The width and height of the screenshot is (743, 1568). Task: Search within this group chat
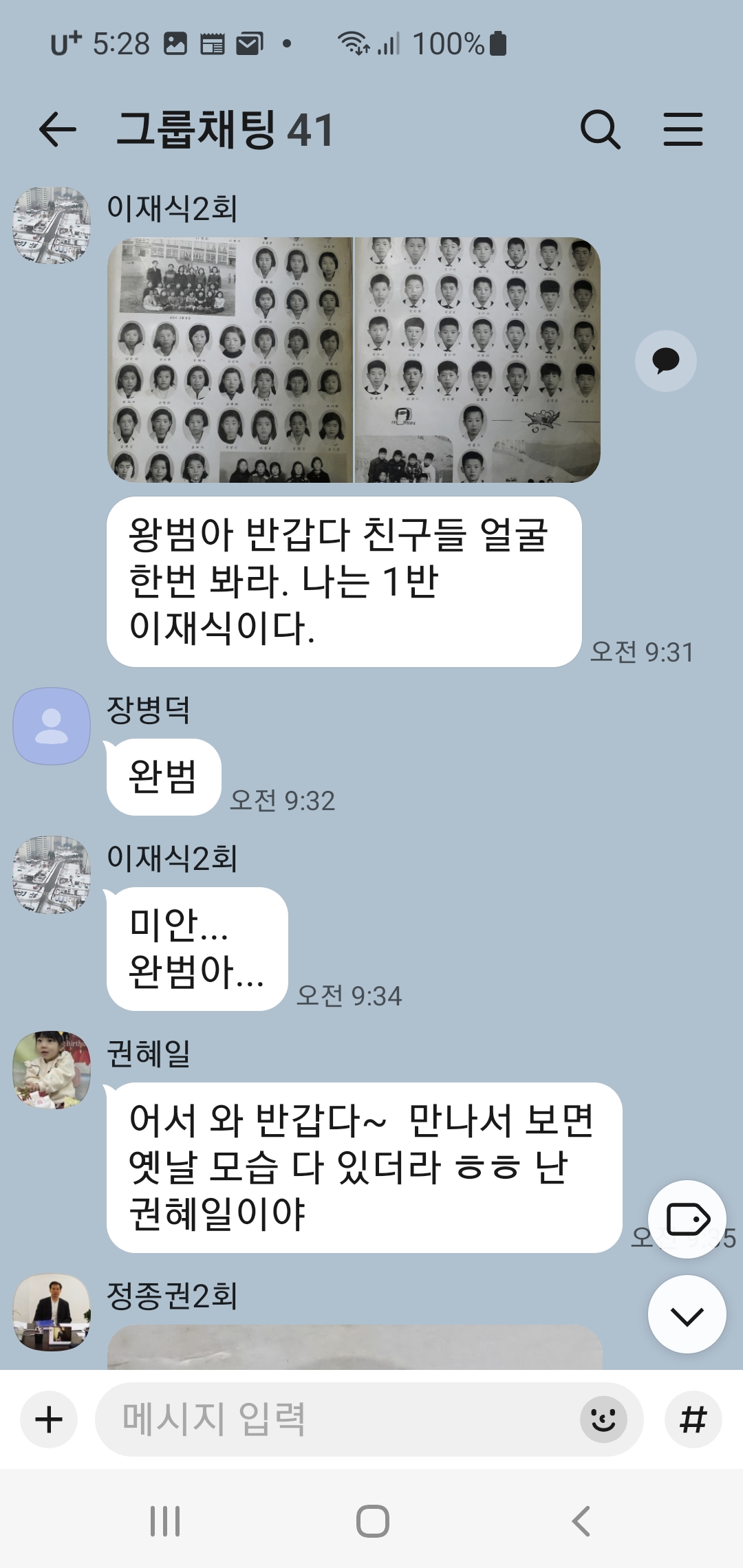(600, 129)
